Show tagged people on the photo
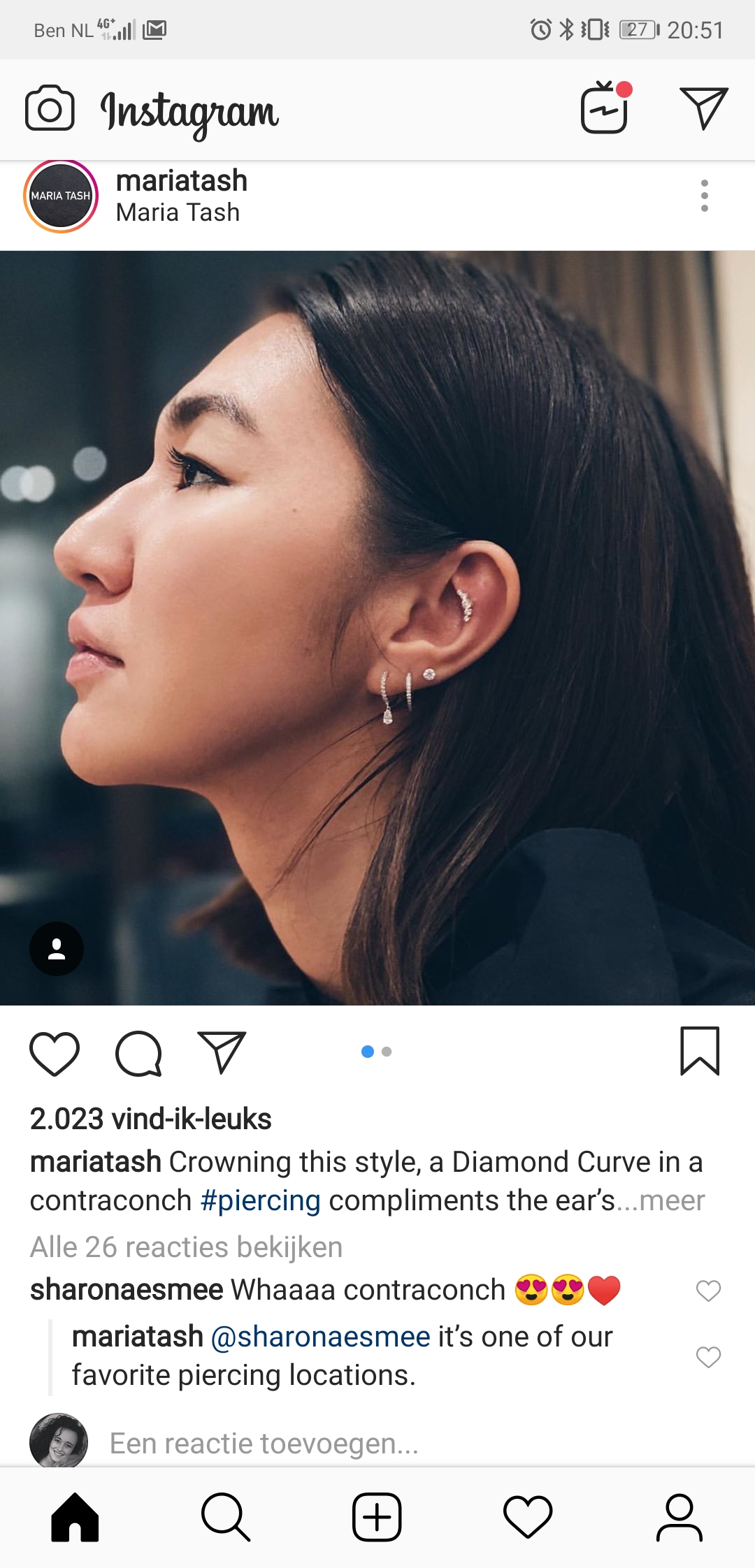 (57, 949)
